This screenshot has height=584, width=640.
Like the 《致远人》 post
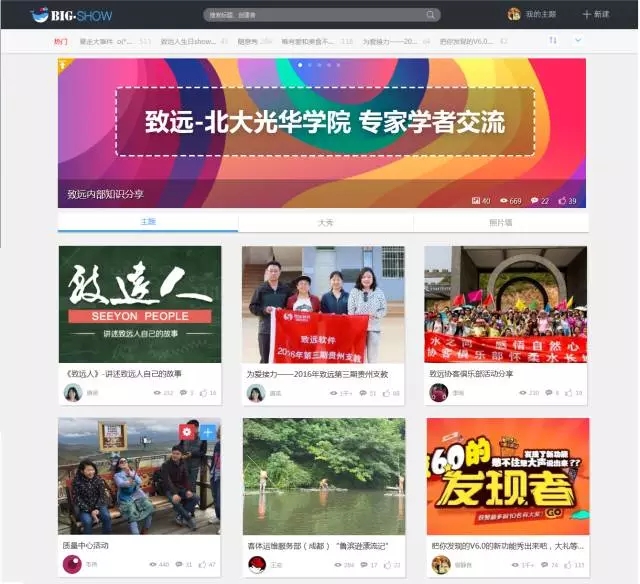click(203, 394)
